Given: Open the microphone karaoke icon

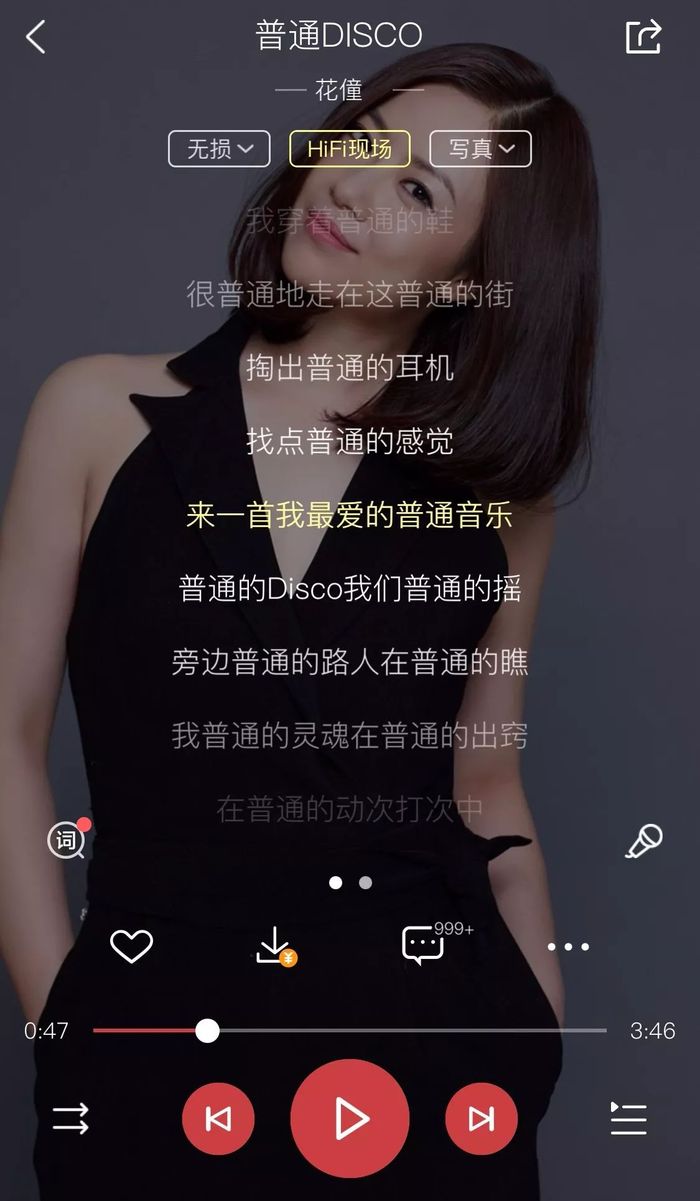Looking at the screenshot, I should coord(643,841).
